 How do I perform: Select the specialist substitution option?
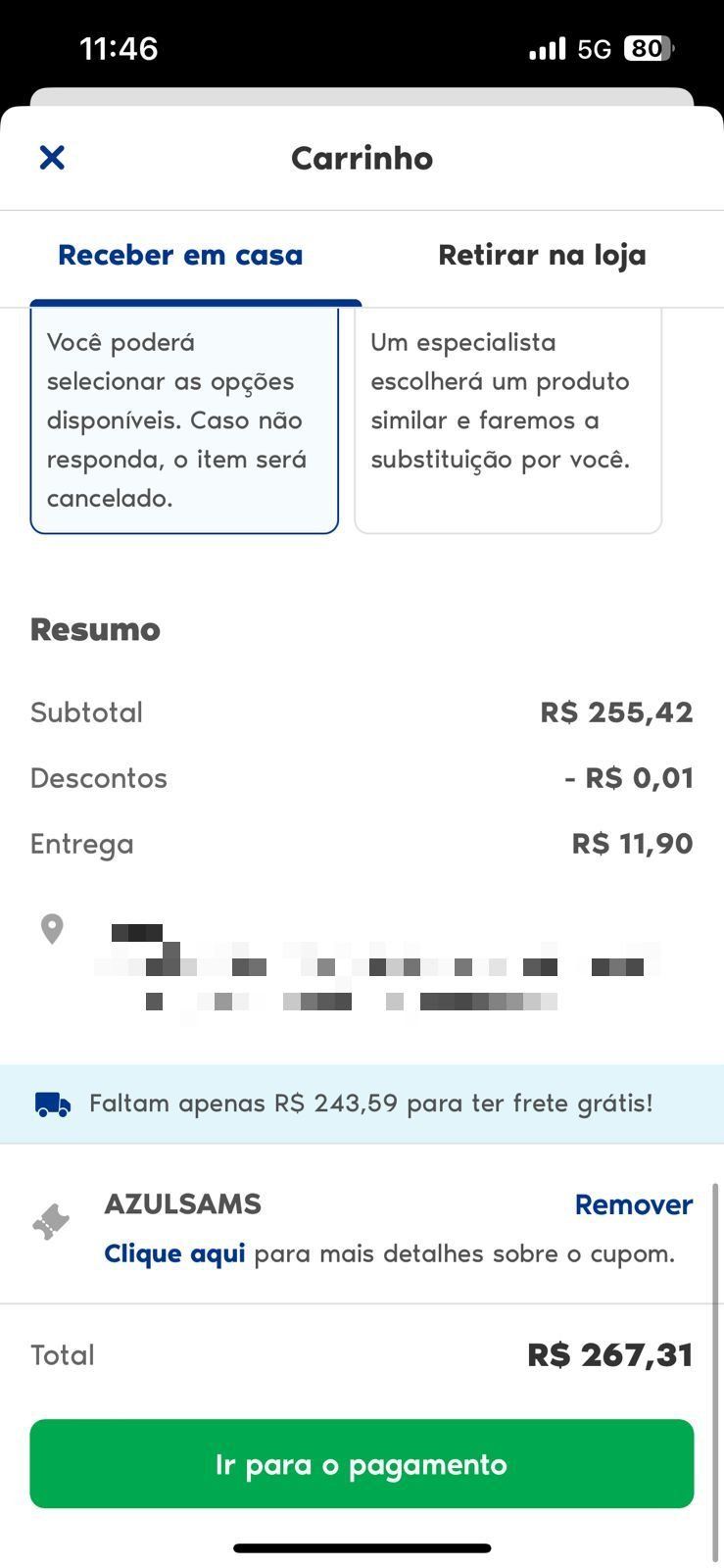[x=507, y=420]
